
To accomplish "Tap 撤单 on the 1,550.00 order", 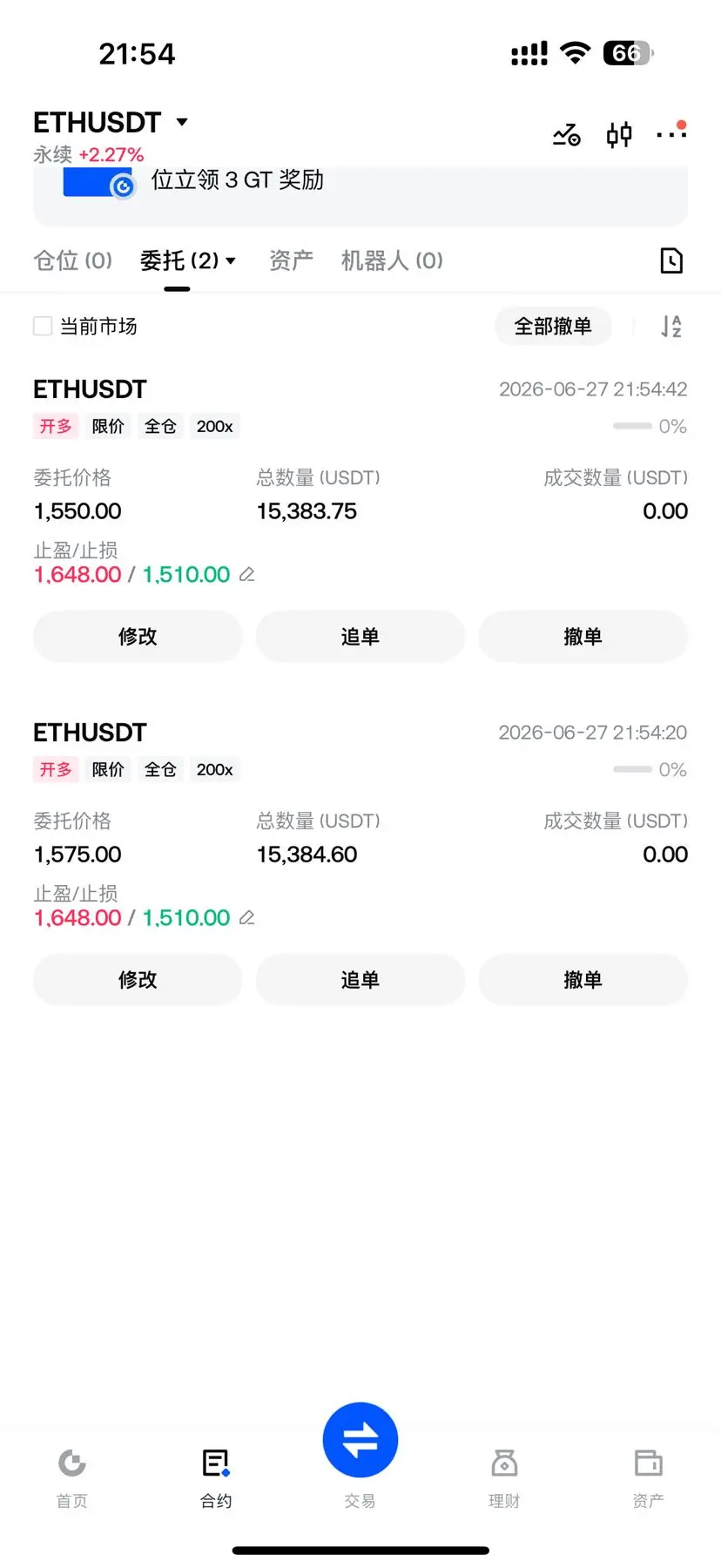I will pyautogui.click(x=583, y=637).
